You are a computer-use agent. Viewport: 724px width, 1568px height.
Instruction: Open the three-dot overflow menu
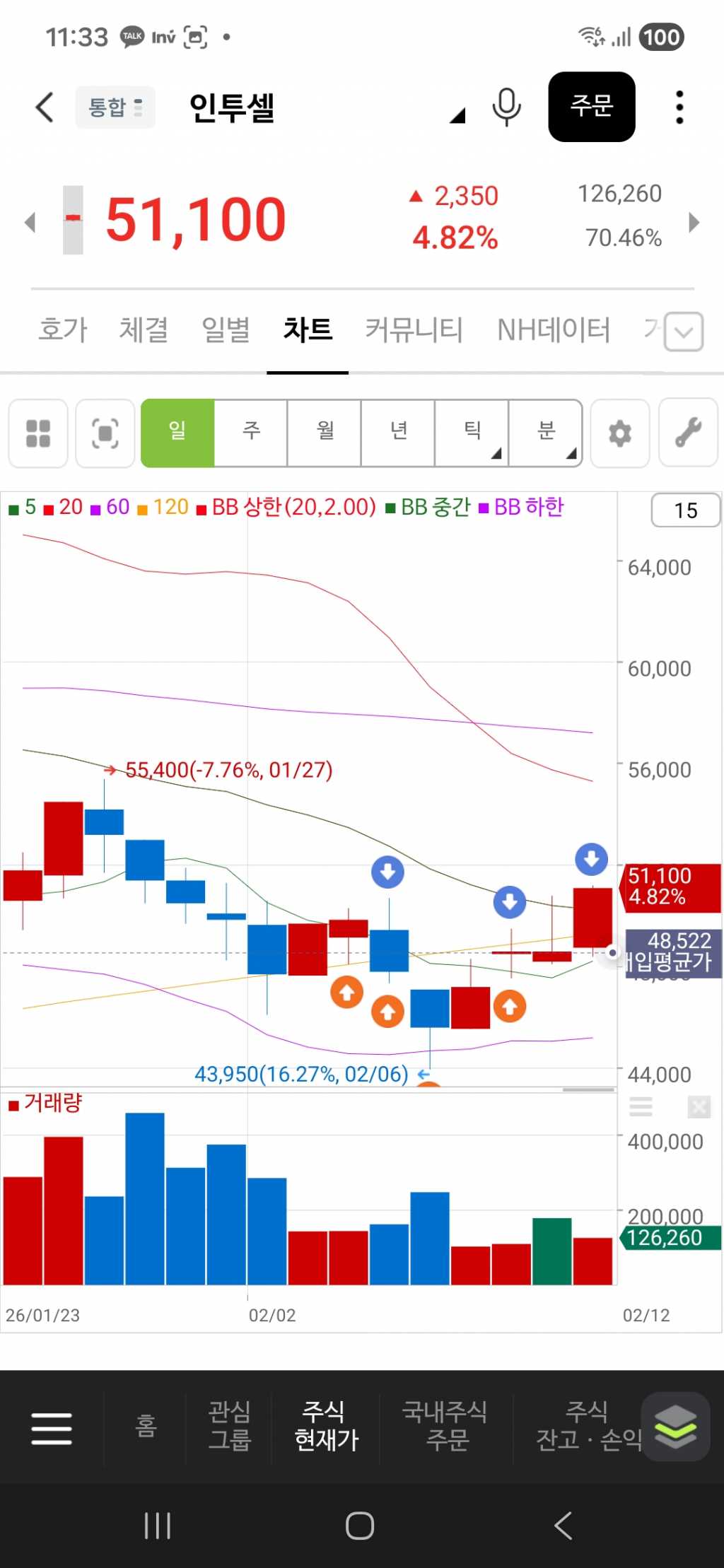point(679,107)
